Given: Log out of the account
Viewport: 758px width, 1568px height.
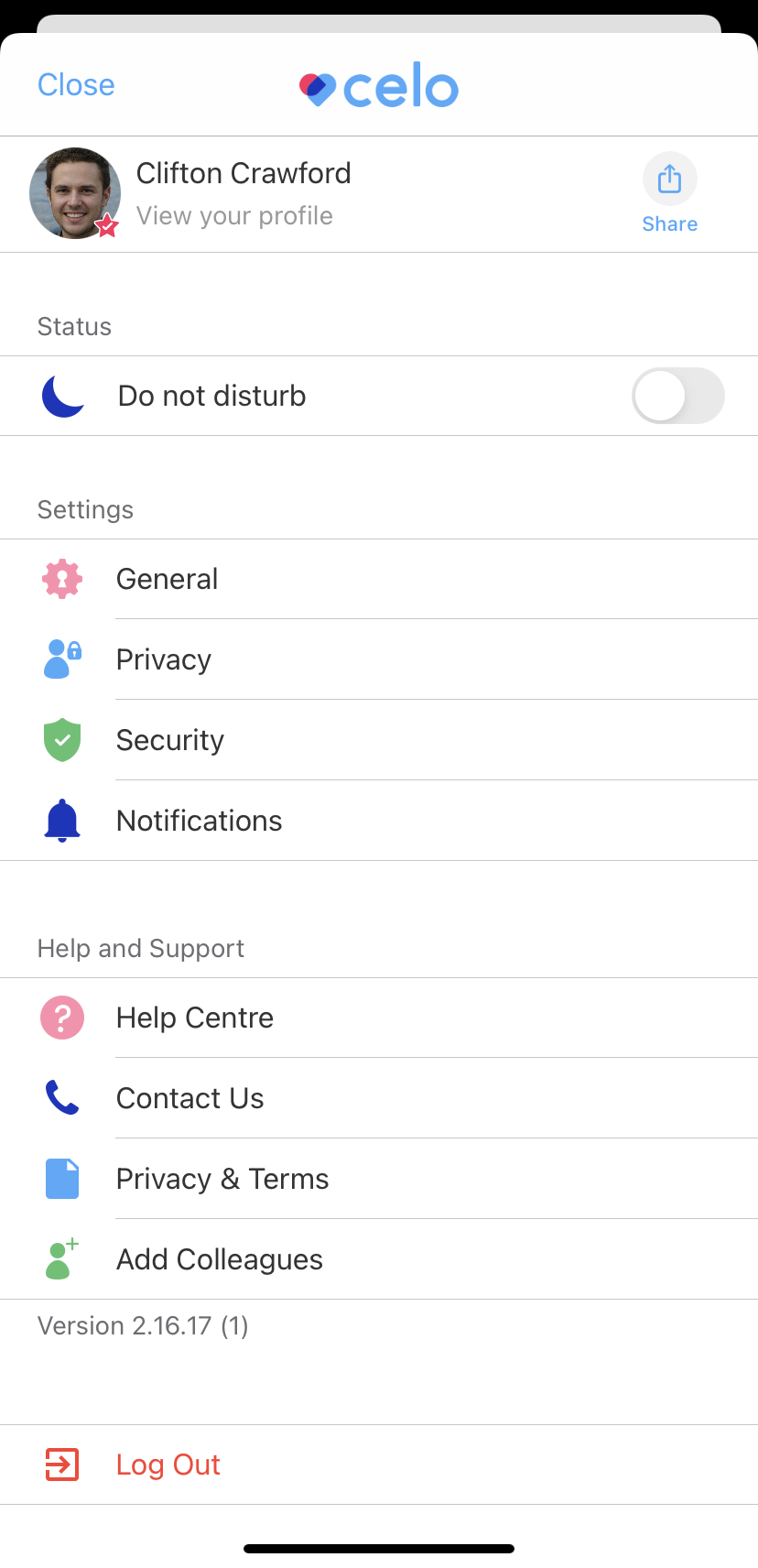Looking at the screenshot, I should (x=168, y=1465).
